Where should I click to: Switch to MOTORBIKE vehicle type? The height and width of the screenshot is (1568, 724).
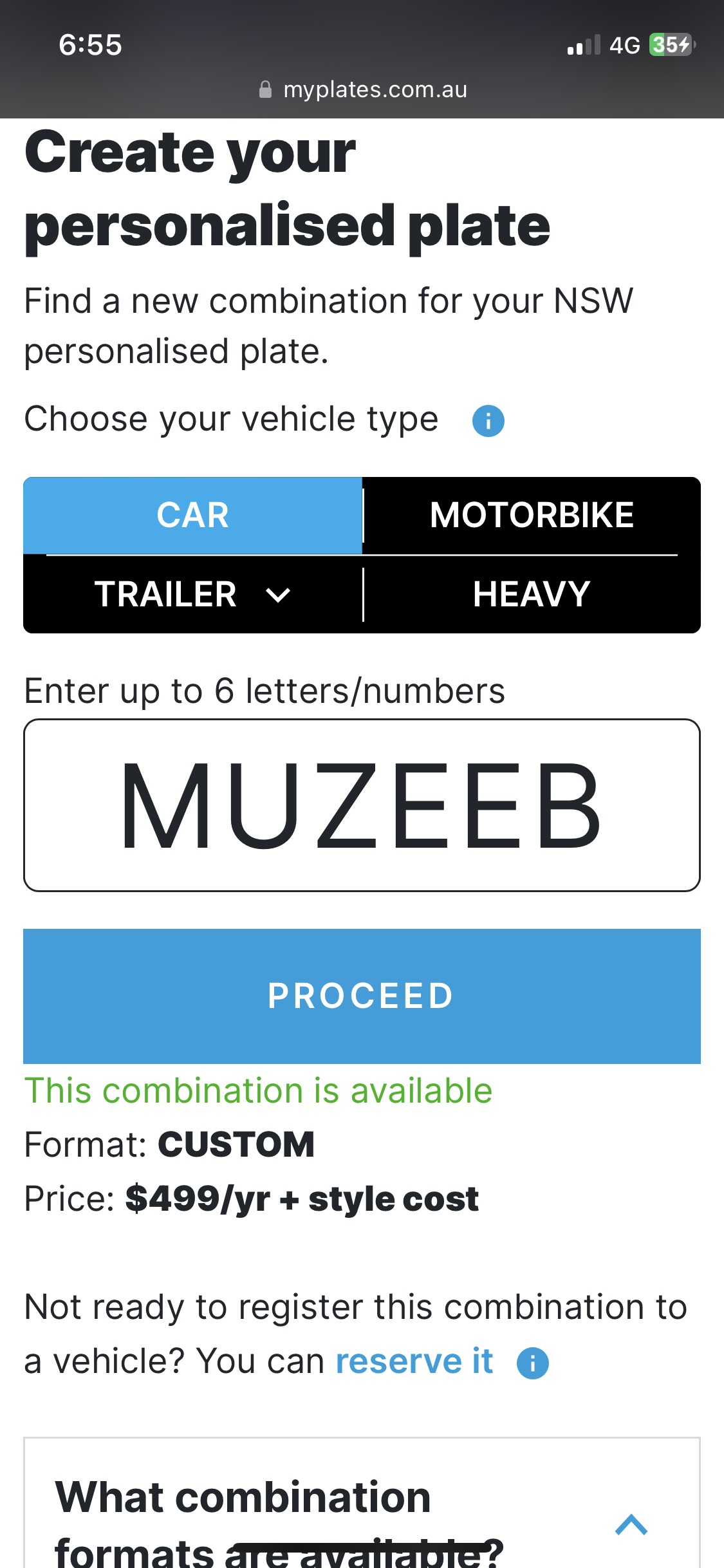pos(532,516)
